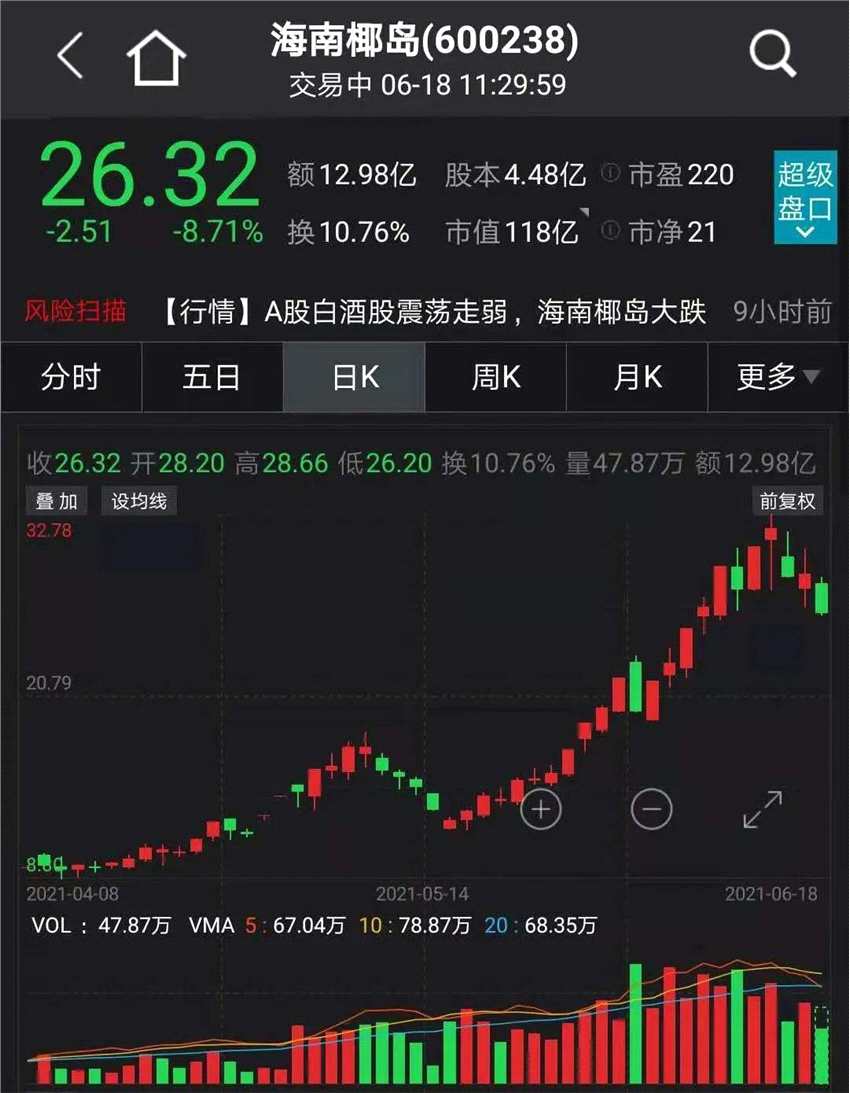The height and width of the screenshot is (1093, 850).
Task: Switch to the 五日 chart tab
Action: click(212, 377)
